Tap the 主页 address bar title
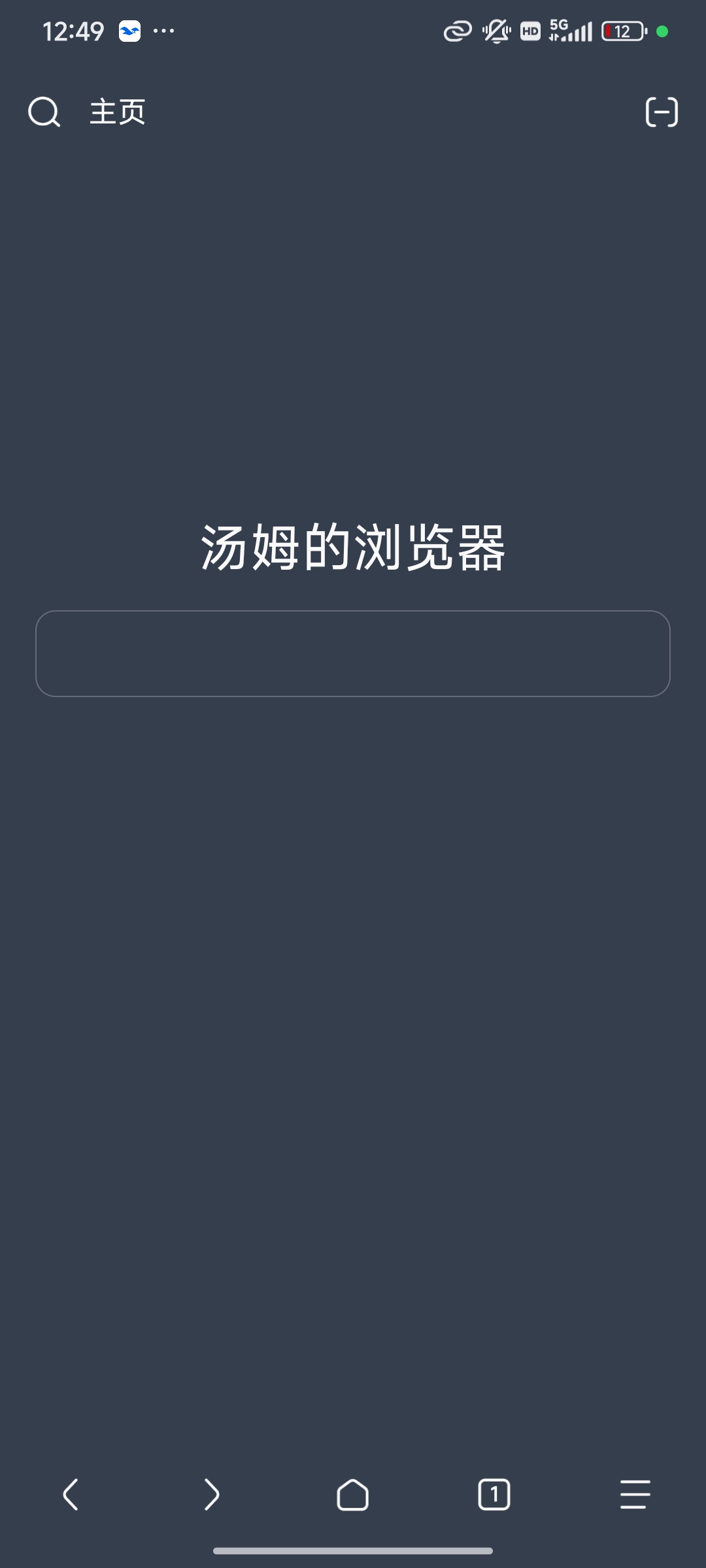 tap(118, 112)
